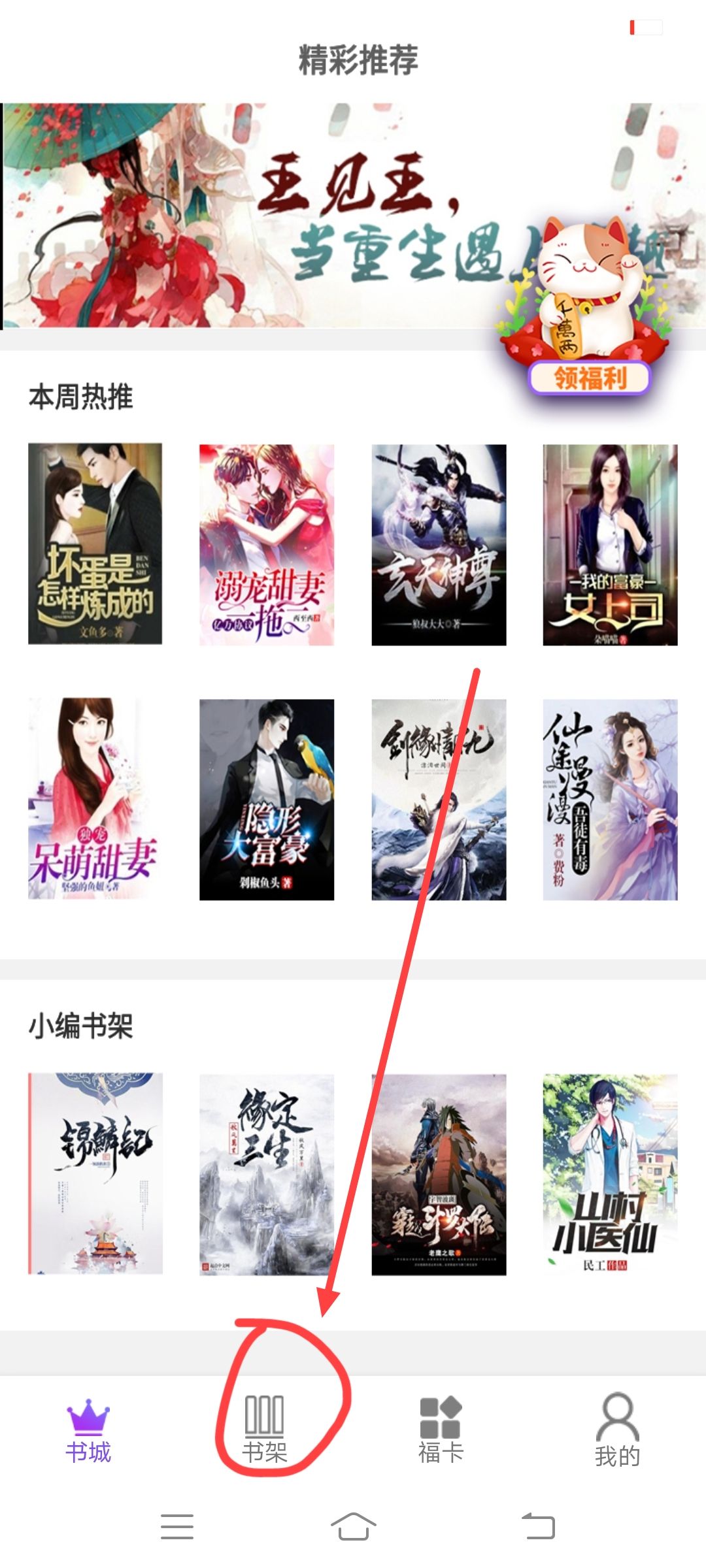Image resolution: width=706 pixels, height=1568 pixels.
Task: Tap the system back button
Action: [538, 1527]
